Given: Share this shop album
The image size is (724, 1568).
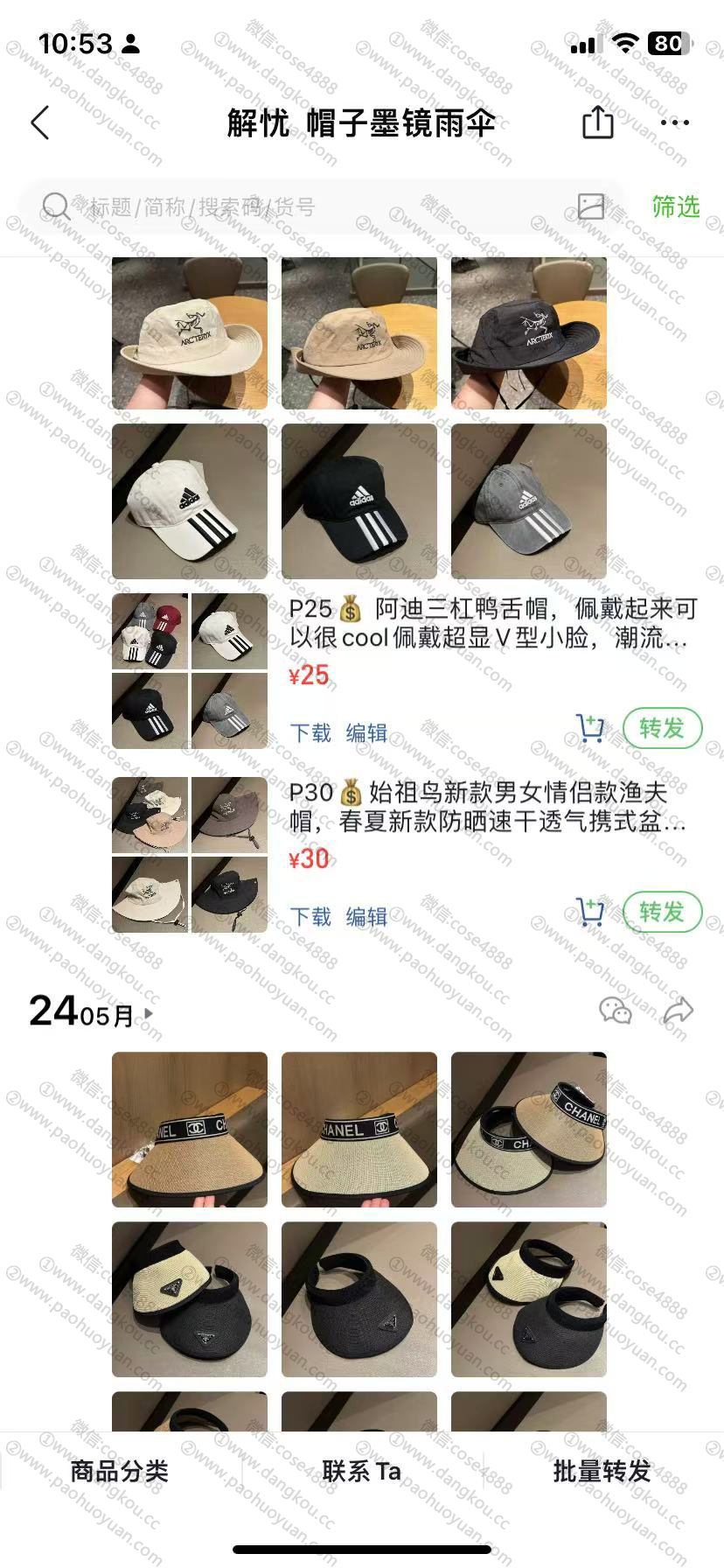Looking at the screenshot, I should click(x=598, y=122).
